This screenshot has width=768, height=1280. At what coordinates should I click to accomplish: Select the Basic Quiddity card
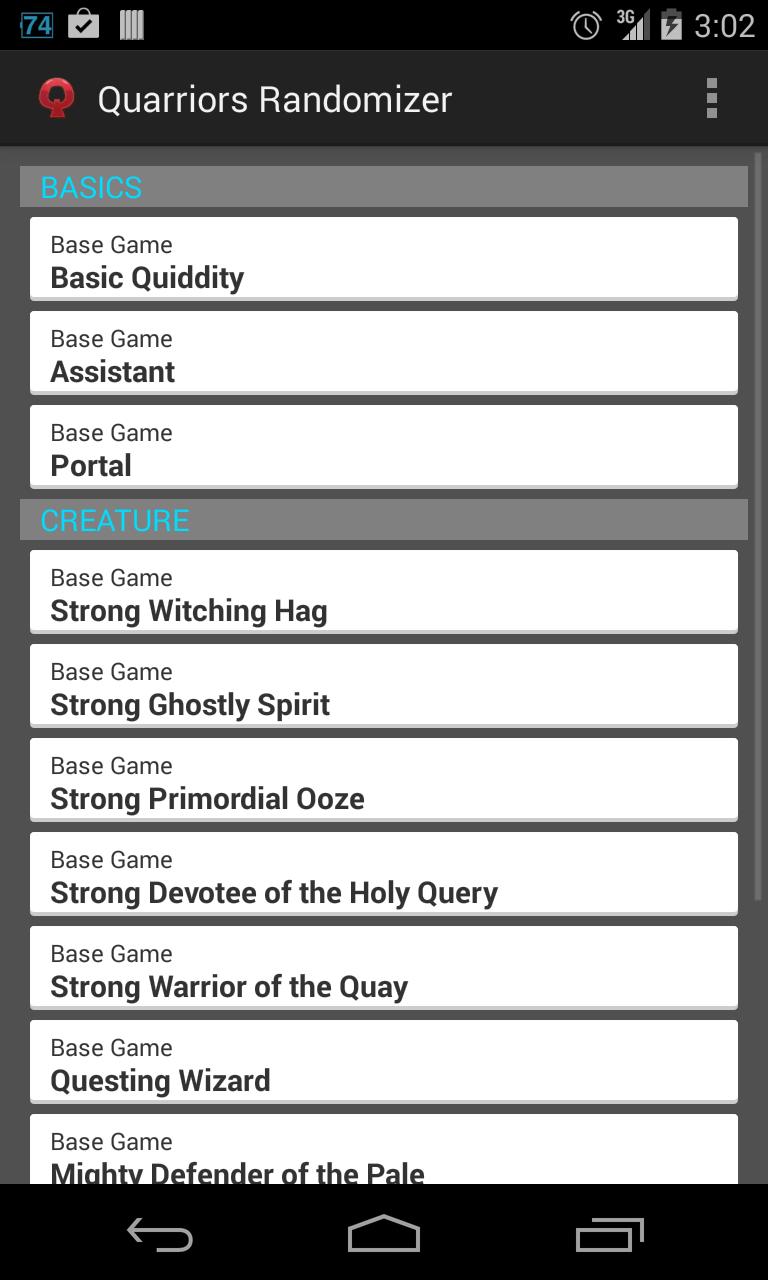pyautogui.click(x=384, y=258)
